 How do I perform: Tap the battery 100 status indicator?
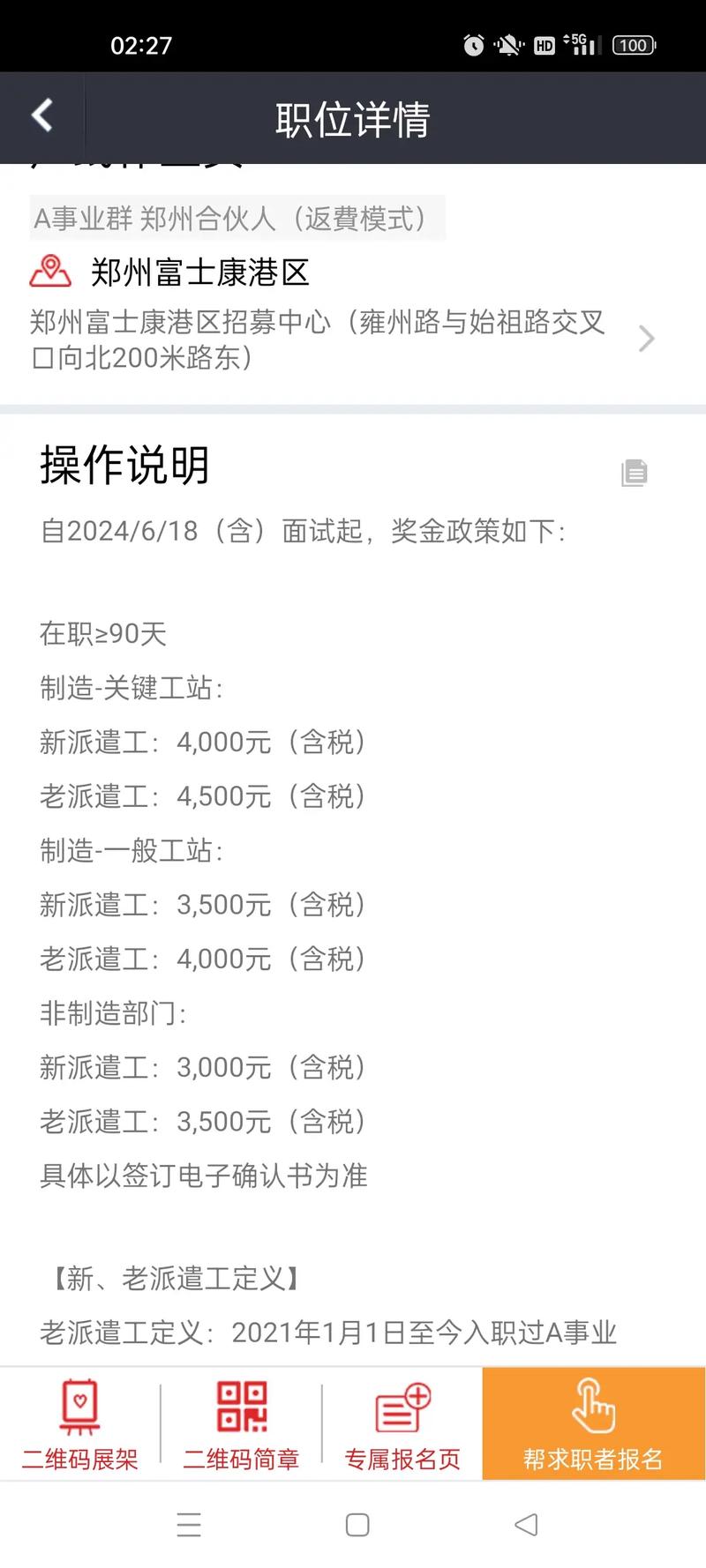(634, 45)
